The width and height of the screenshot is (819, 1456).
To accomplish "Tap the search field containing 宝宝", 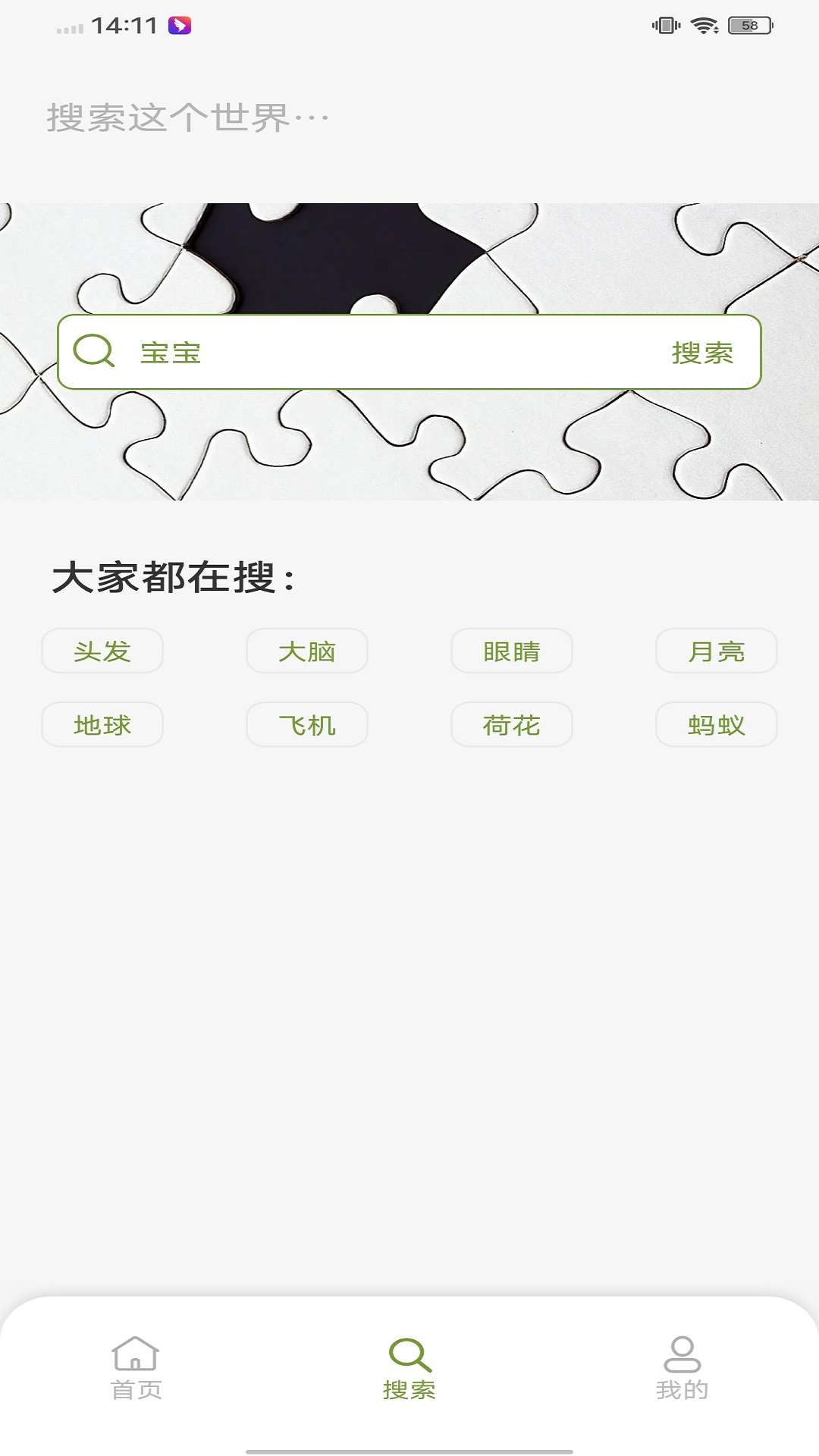I will pyautogui.click(x=379, y=353).
